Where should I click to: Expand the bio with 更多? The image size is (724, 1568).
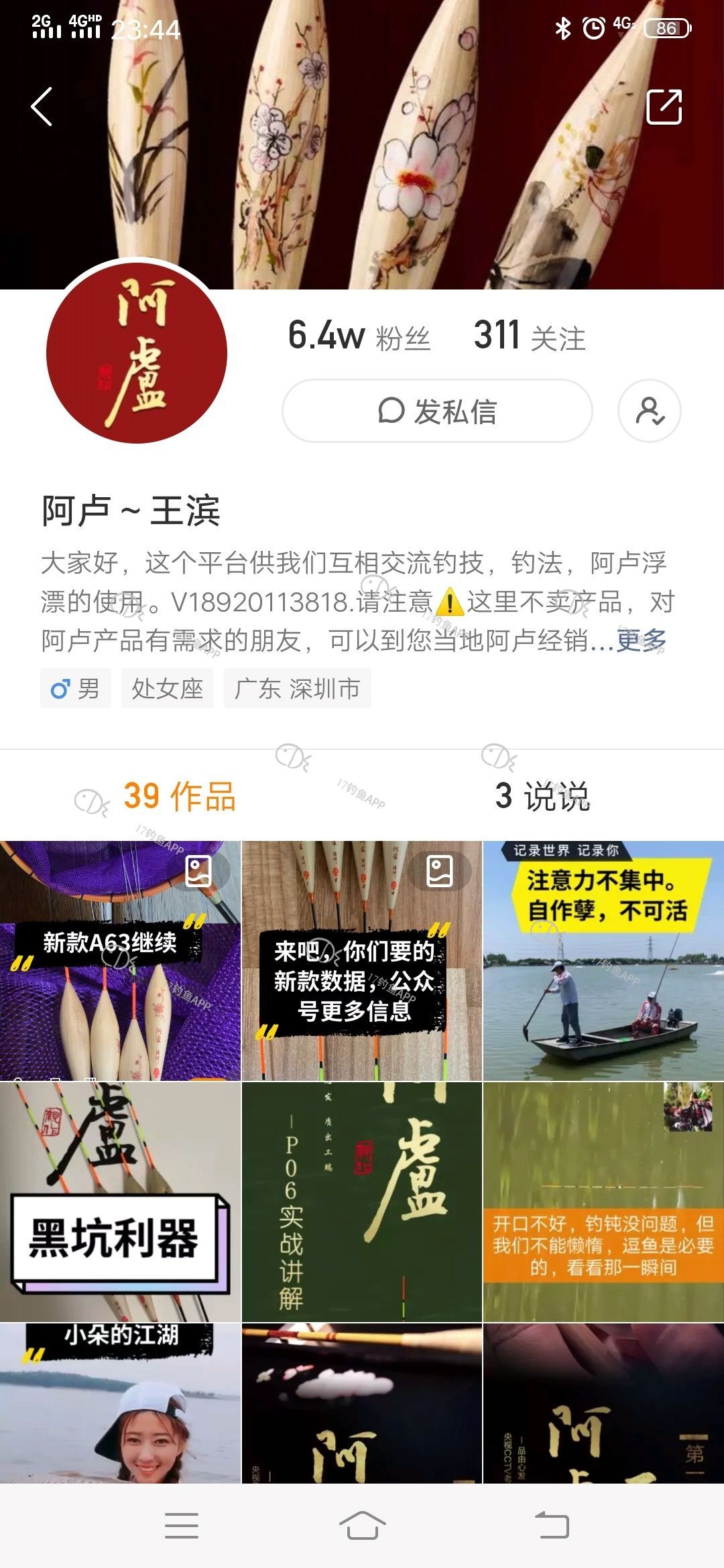[641, 641]
